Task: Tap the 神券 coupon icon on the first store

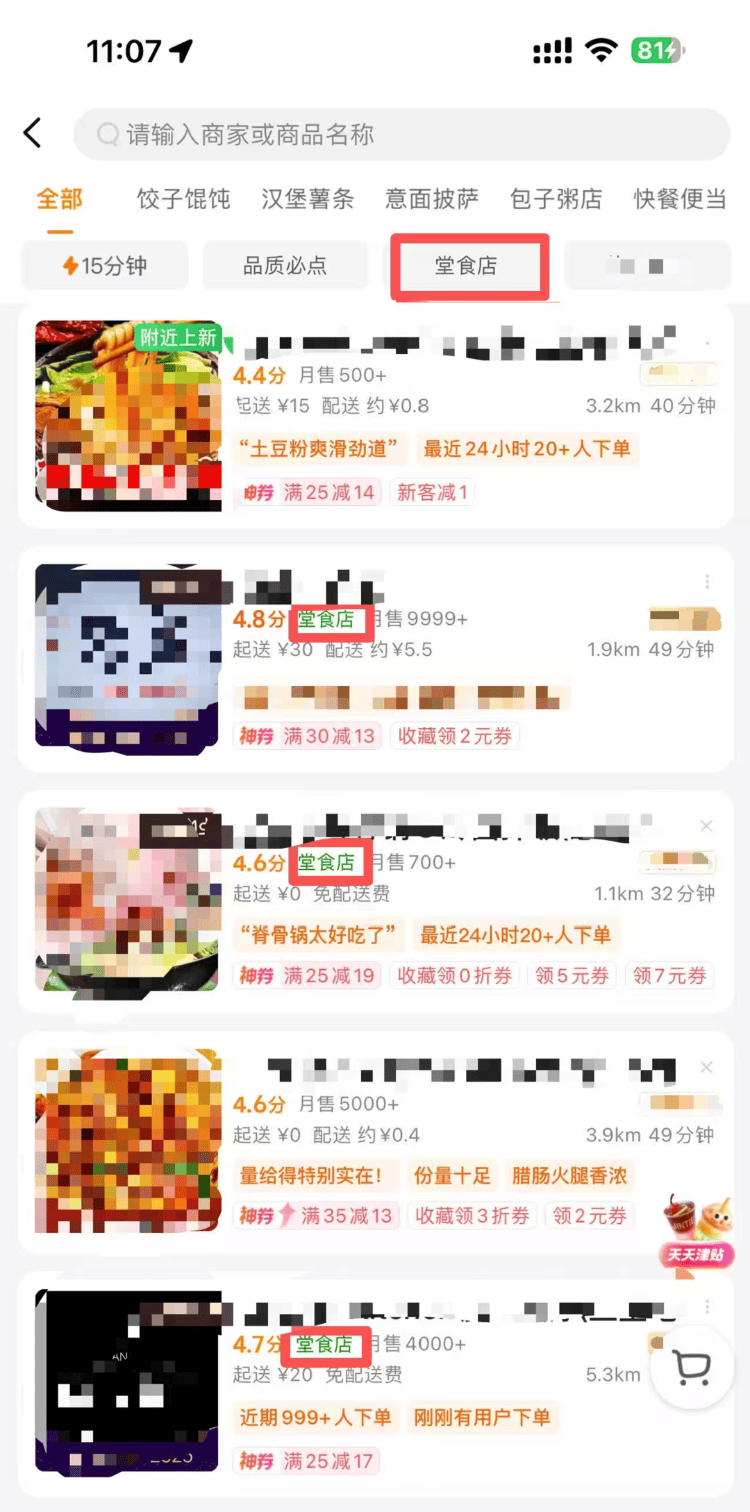Action: (258, 493)
